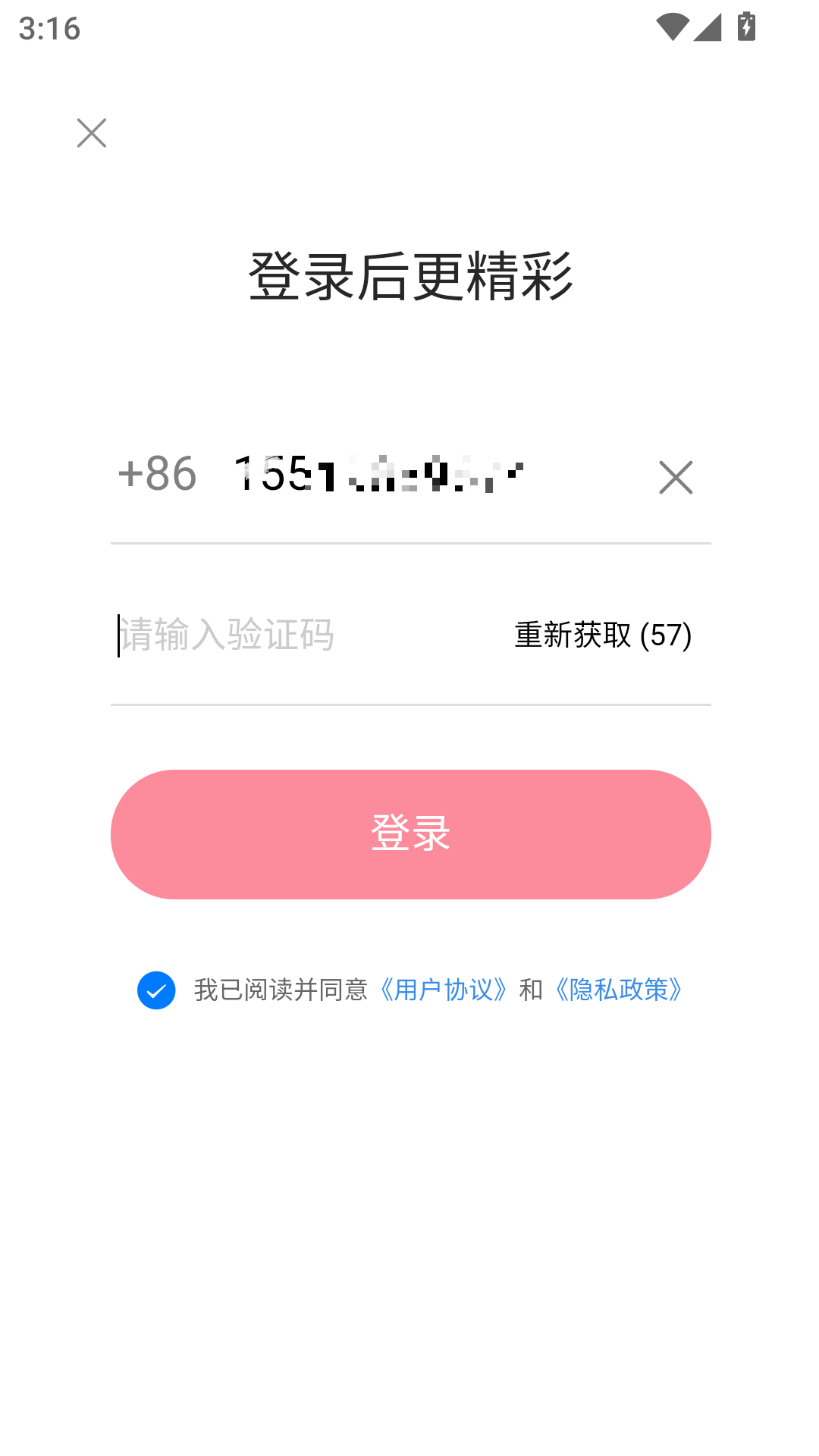Dismiss the login screen with the X icon
The height and width of the screenshot is (1456, 819).
(92, 133)
